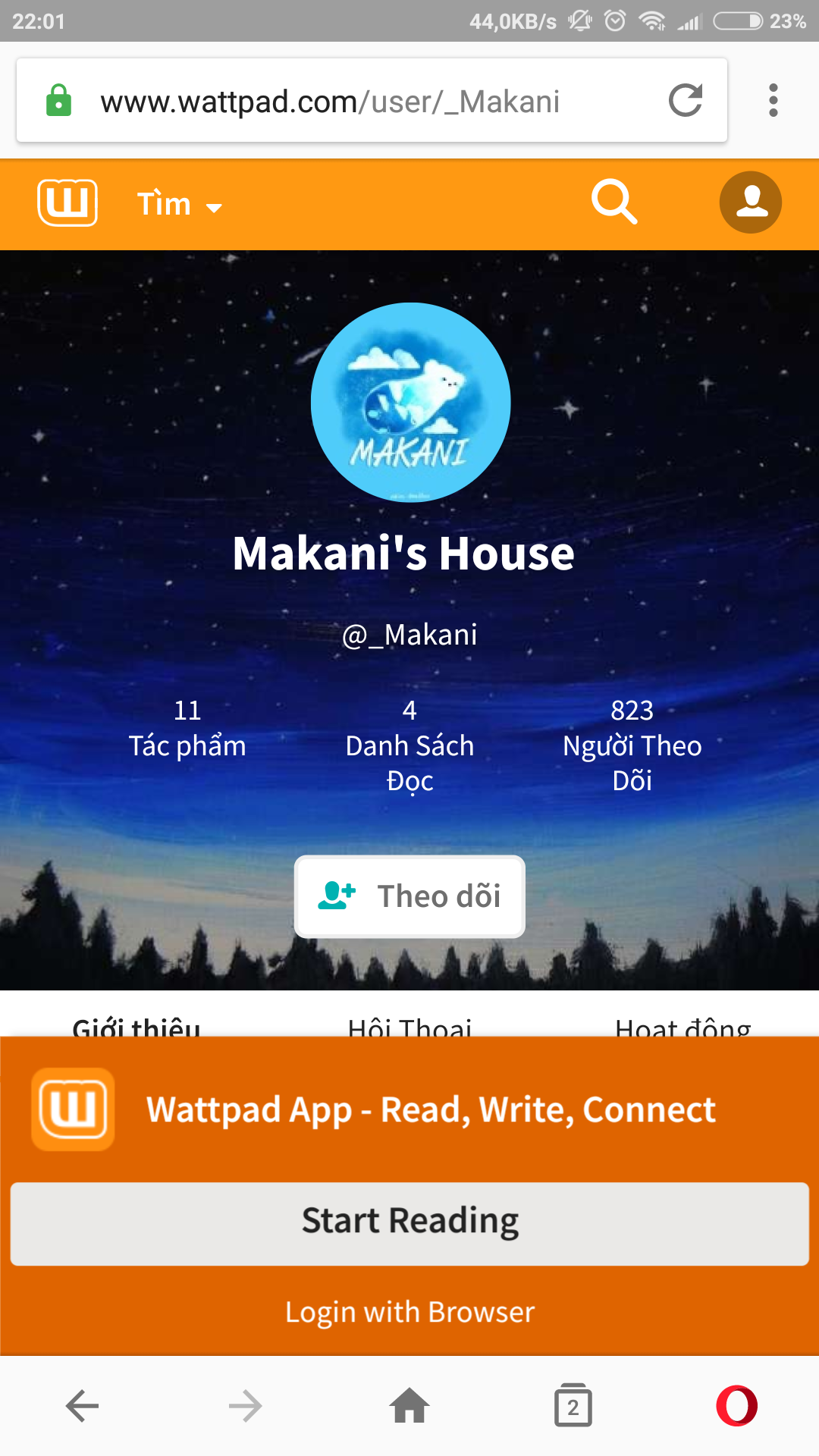The width and height of the screenshot is (819, 1456).
Task: Go back with the browser back arrow
Action: click(82, 1406)
